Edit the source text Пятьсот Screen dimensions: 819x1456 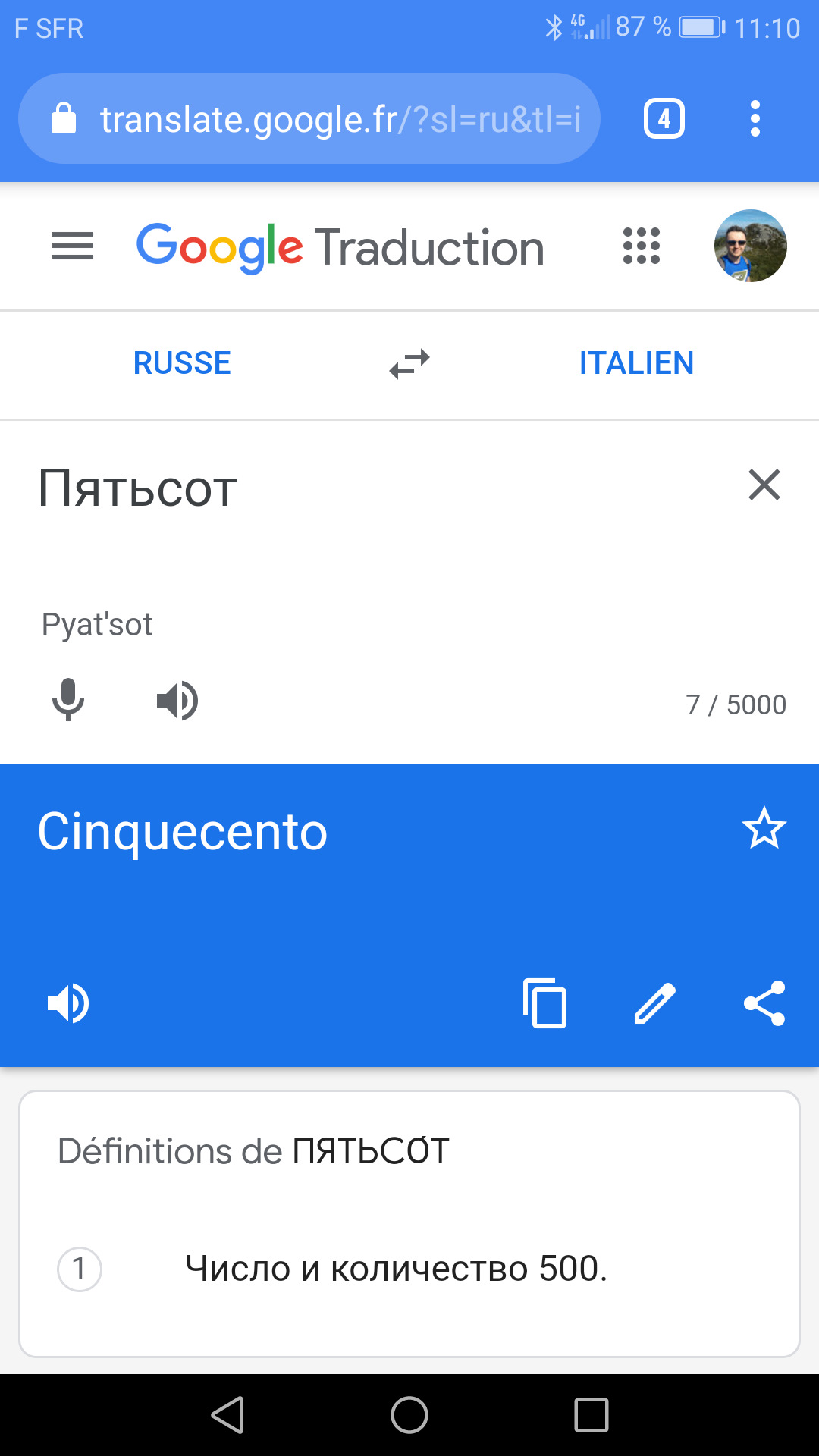(x=303, y=489)
